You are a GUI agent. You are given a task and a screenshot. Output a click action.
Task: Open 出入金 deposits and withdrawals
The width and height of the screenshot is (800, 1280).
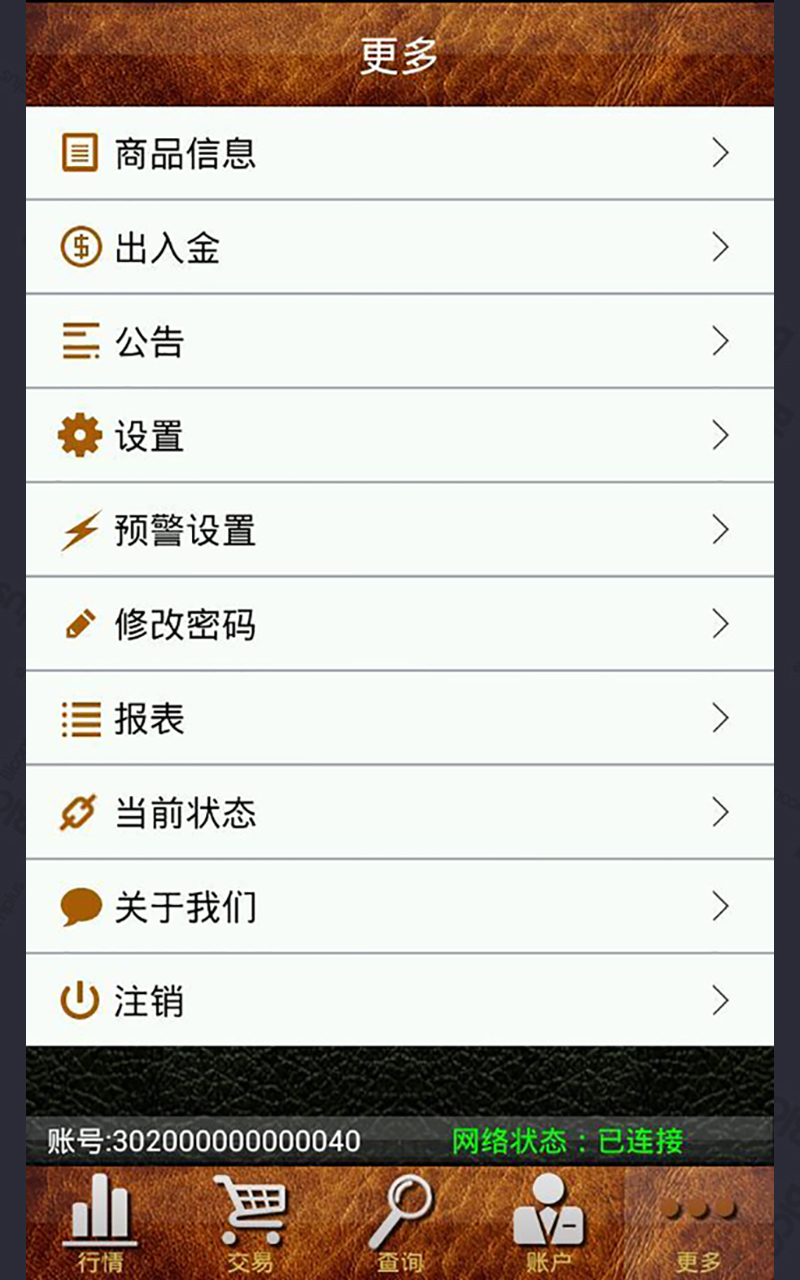tap(400, 247)
